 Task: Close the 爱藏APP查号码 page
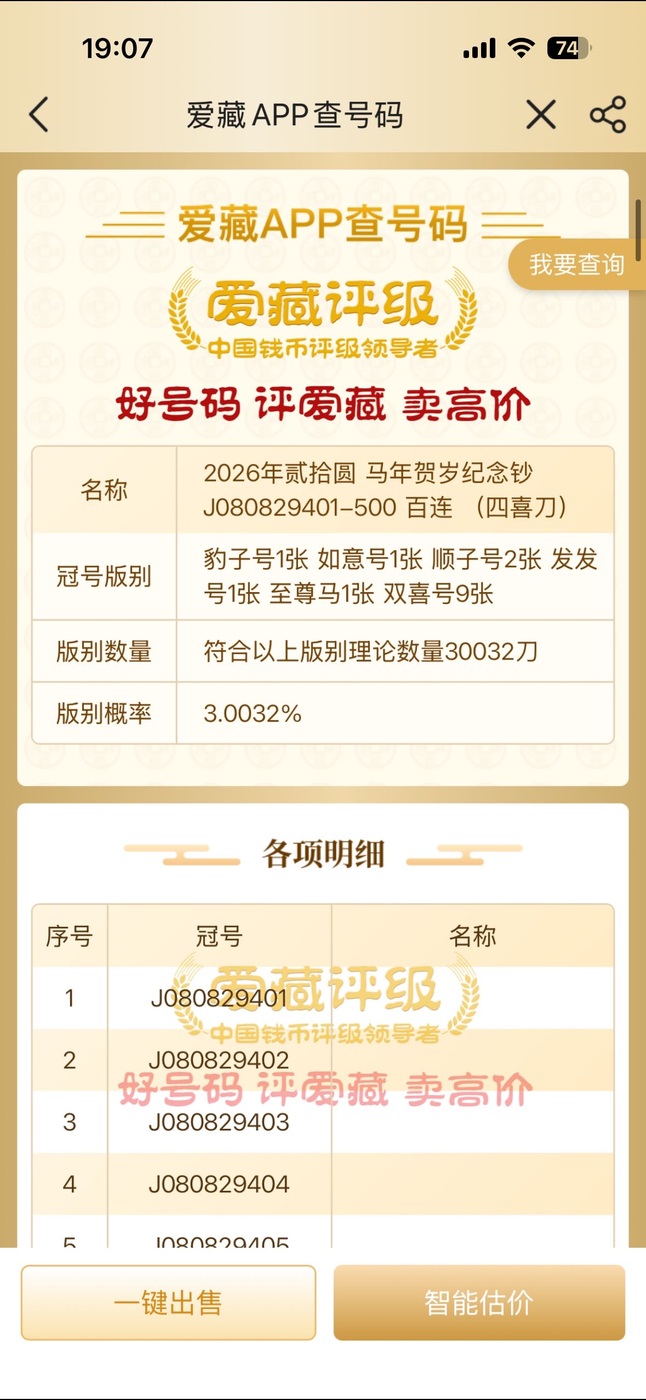click(541, 115)
